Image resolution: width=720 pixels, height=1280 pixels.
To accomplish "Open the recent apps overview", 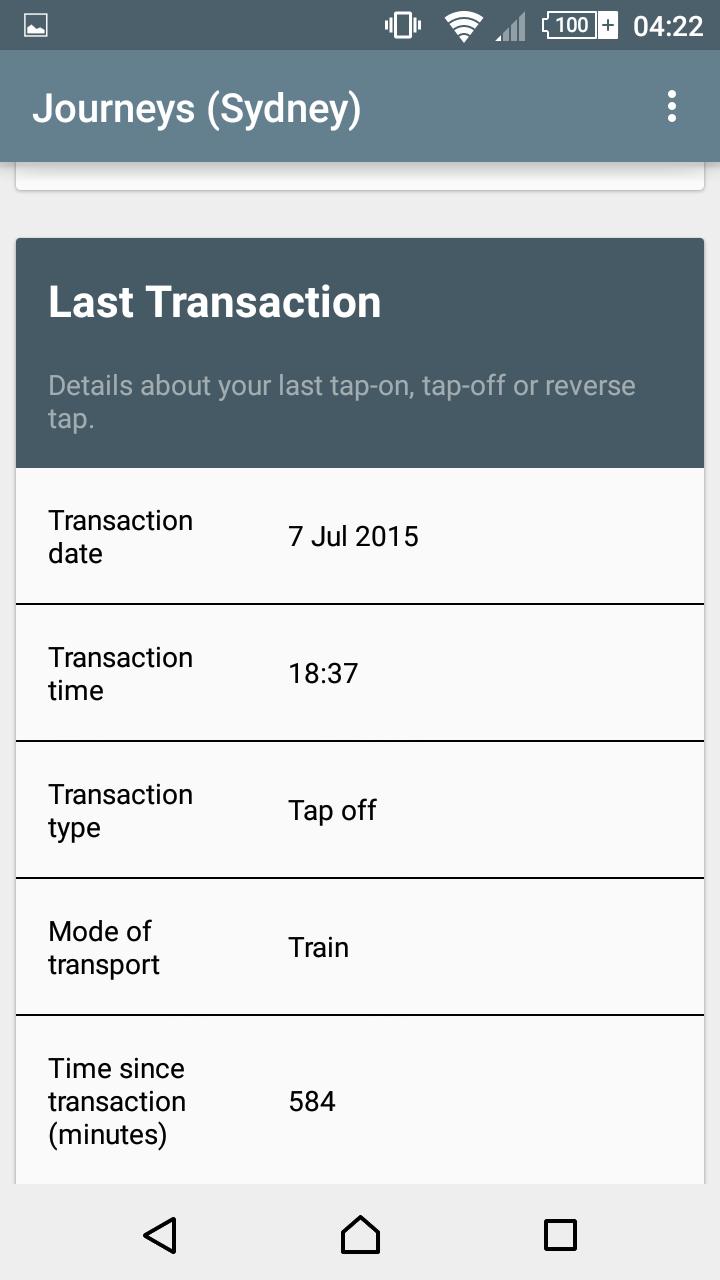I will [x=560, y=1234].
